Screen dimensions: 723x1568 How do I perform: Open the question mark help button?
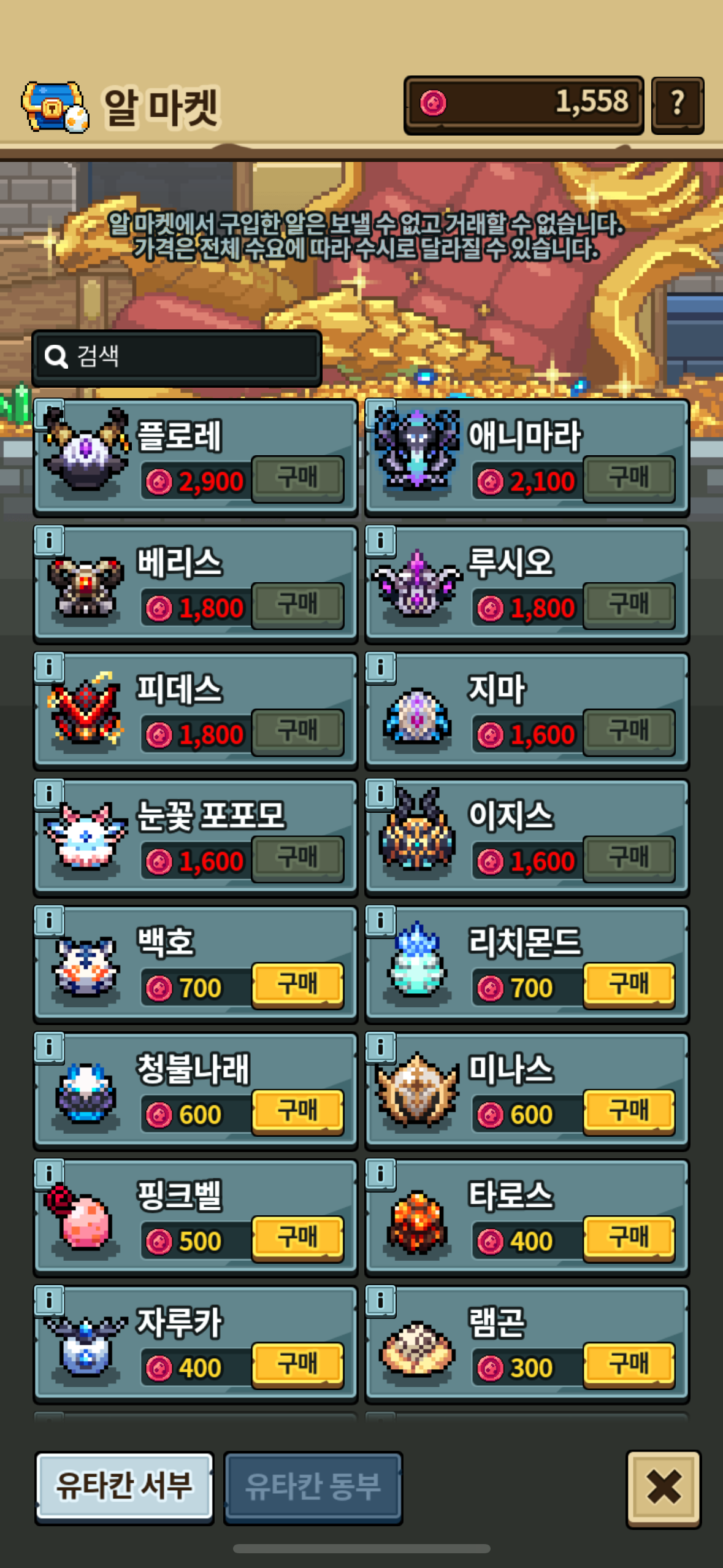point(677,104)
